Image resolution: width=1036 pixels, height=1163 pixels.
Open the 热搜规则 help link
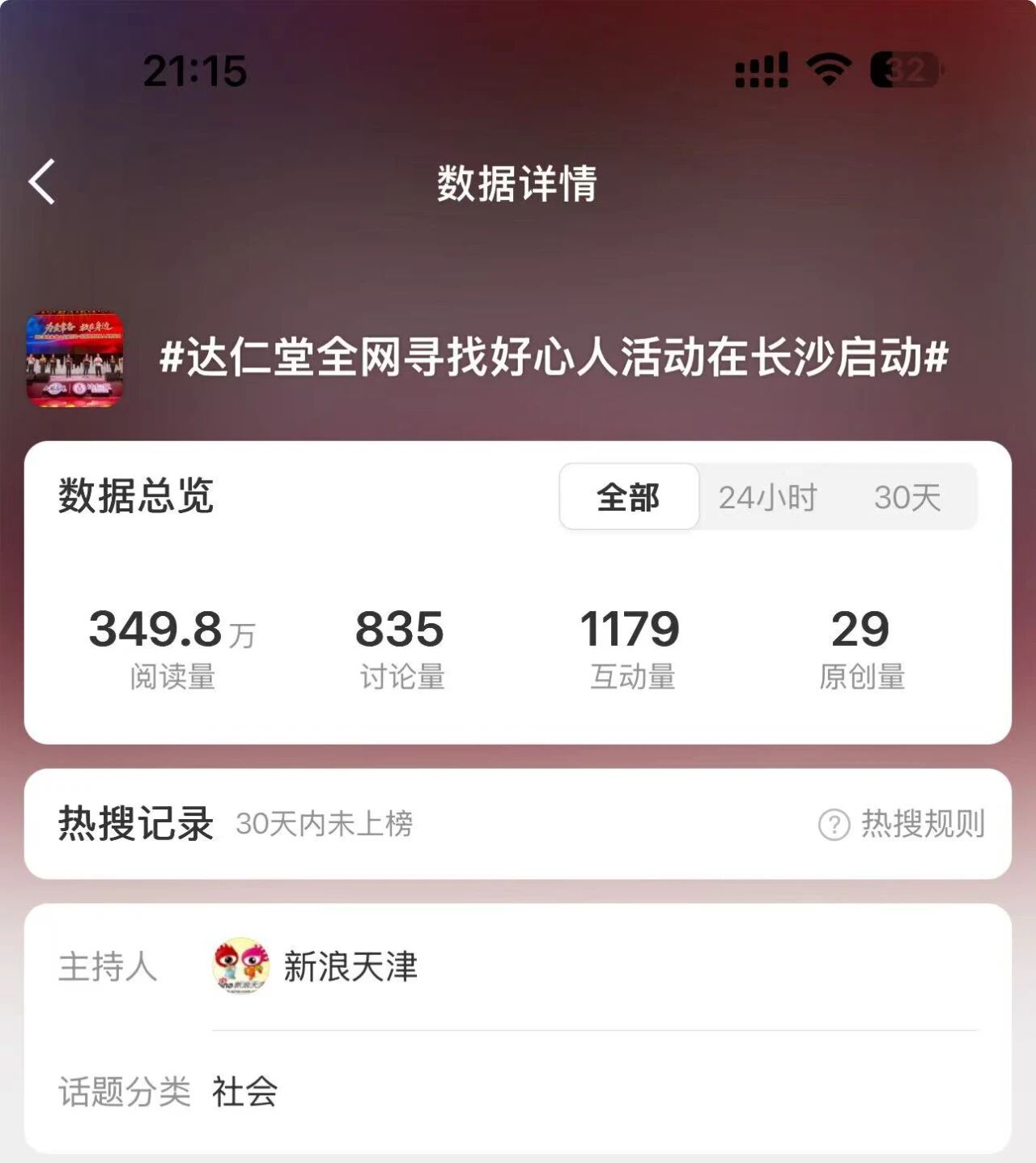point(902,824)
